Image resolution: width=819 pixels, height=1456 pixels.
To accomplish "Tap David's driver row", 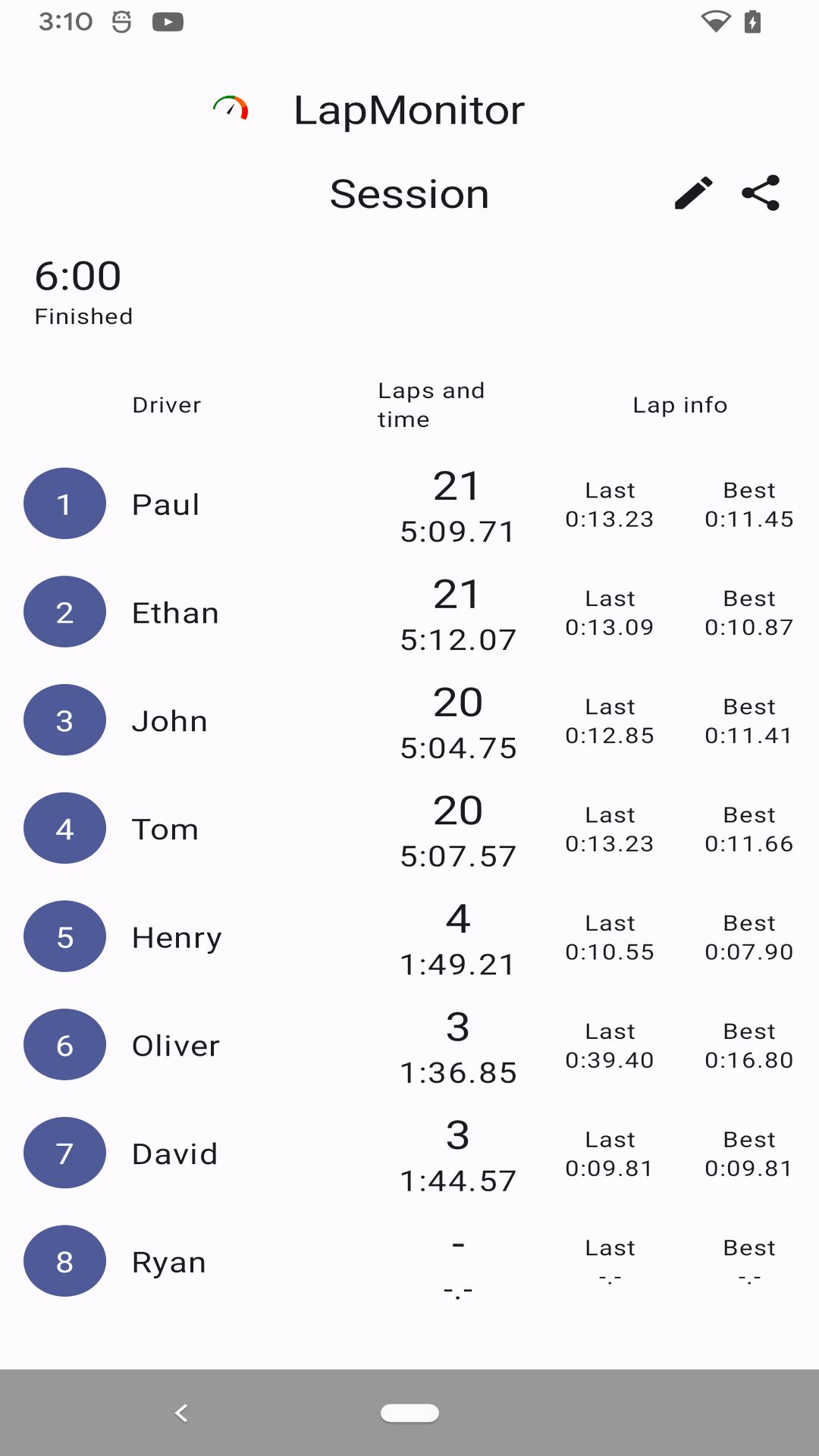I will pyautogui.click(x=409, y=1153).
